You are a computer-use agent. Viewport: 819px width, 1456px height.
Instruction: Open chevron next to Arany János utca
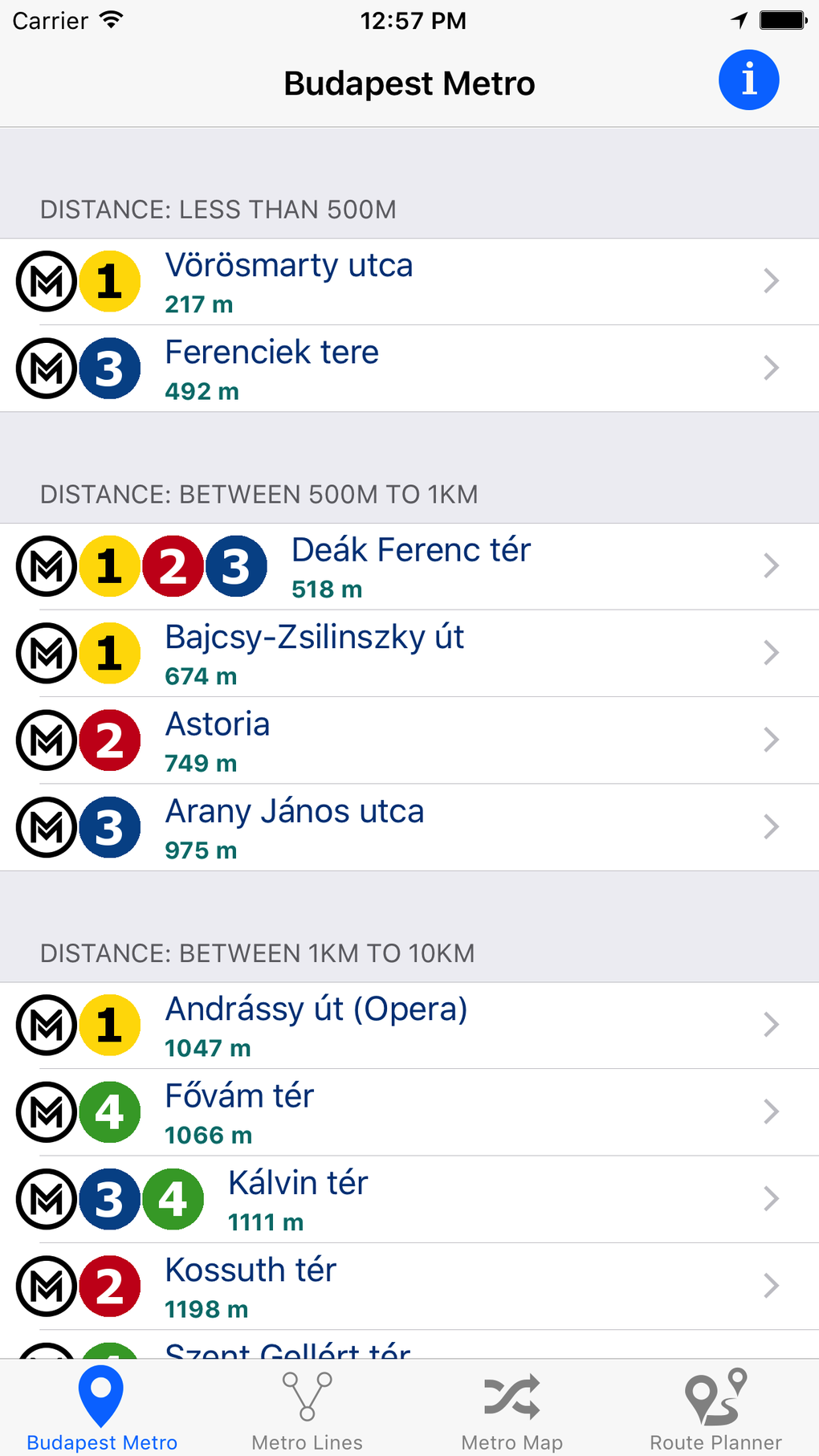click(x=770, y=827)
